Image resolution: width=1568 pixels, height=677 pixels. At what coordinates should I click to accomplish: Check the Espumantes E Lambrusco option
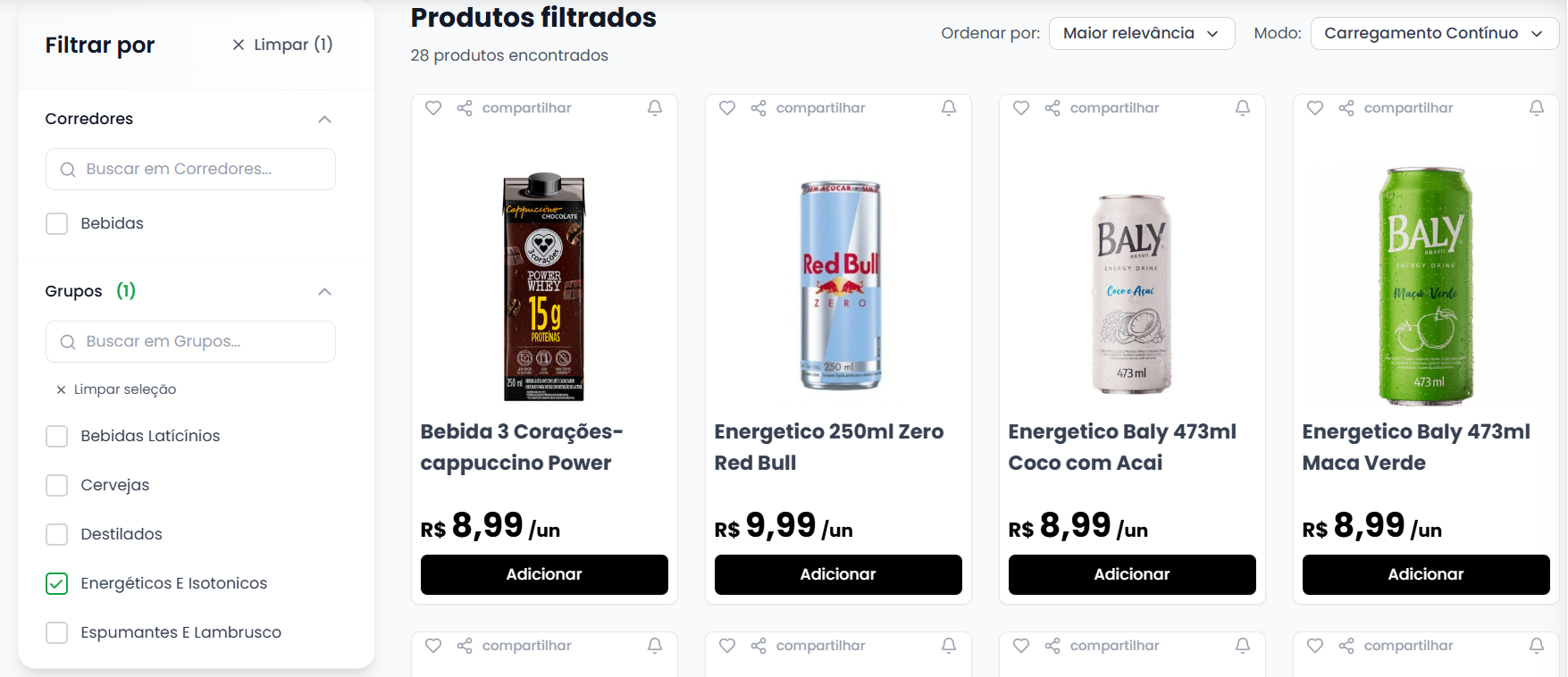[x=57, y=632]
